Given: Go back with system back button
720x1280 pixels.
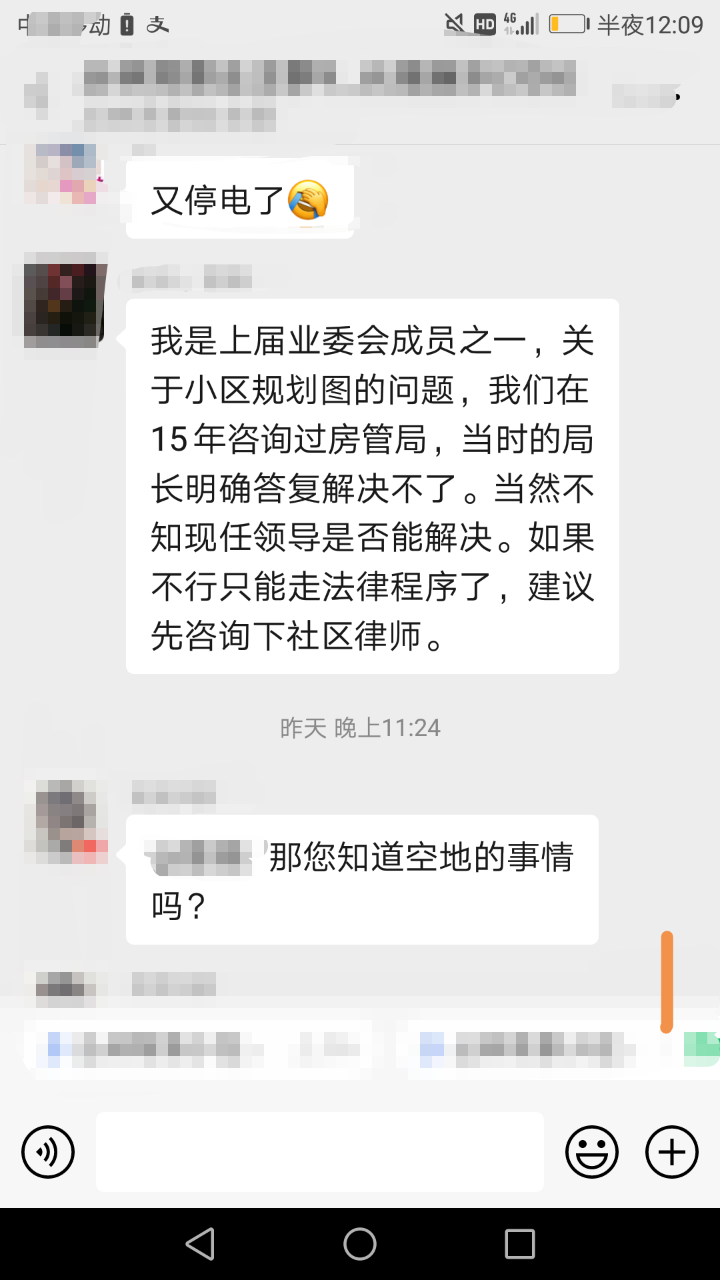Looking at the screenshot, I should (x=200, y=1244).
